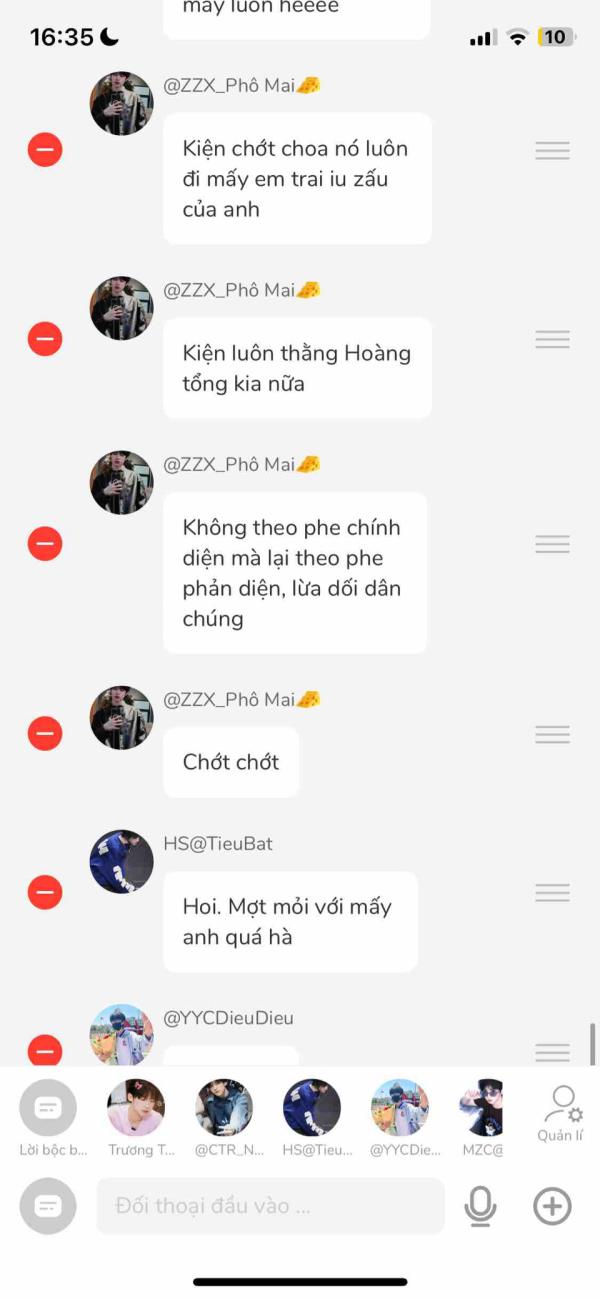Pick @YYCDie... from the character strip
The image size is (600, 1299).
(x=401, y=1119)
